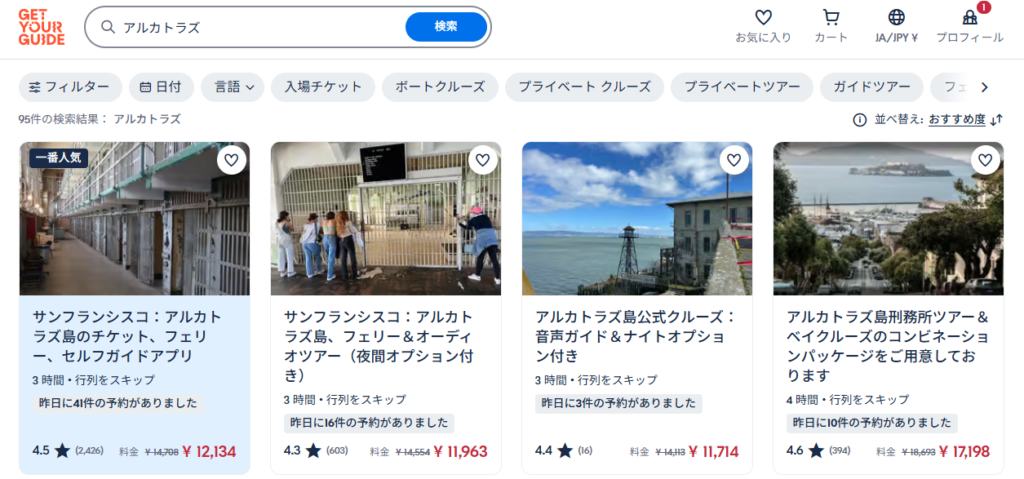
Task: Favorite the ベイクルーズ combination package
Action: tap(985, 160)
